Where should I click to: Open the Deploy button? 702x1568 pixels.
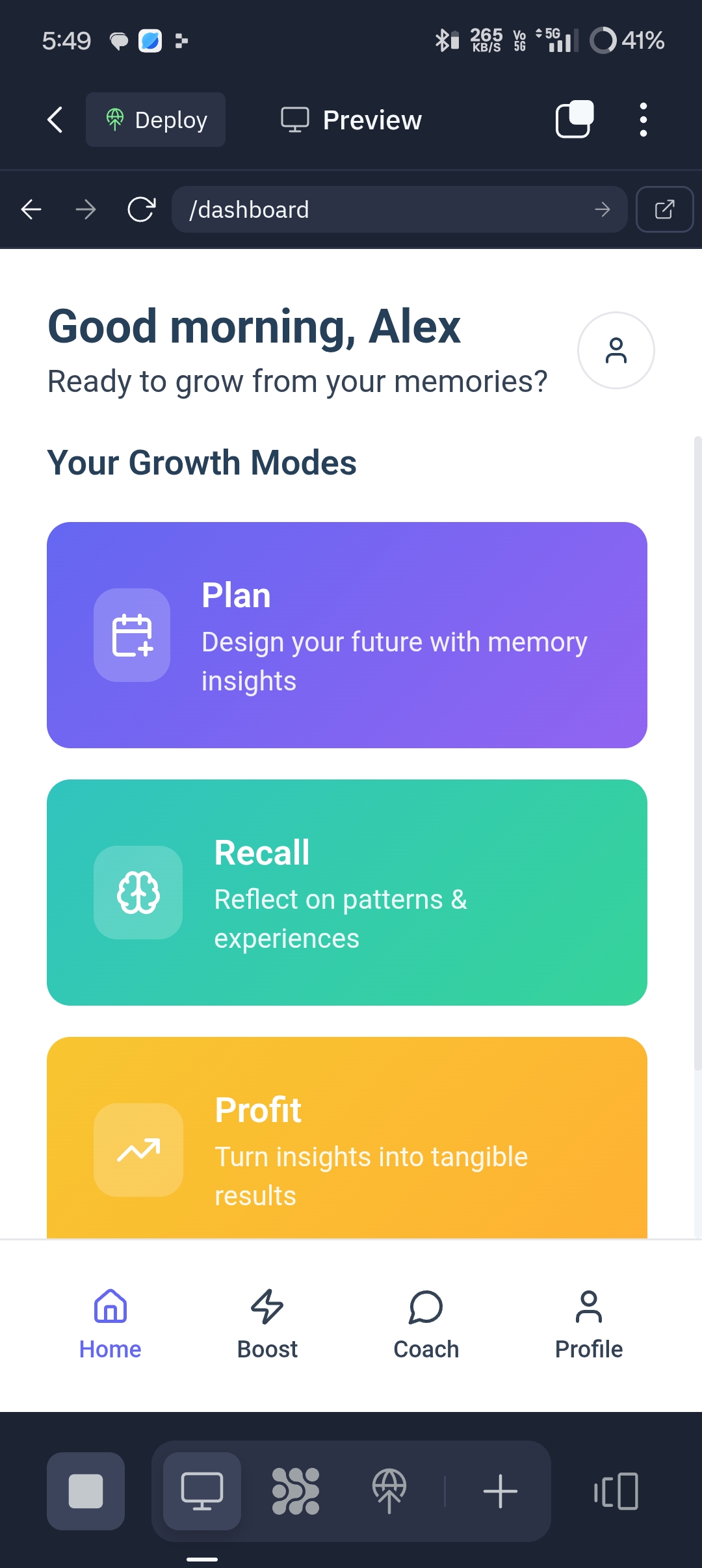(x=156, y=120)
